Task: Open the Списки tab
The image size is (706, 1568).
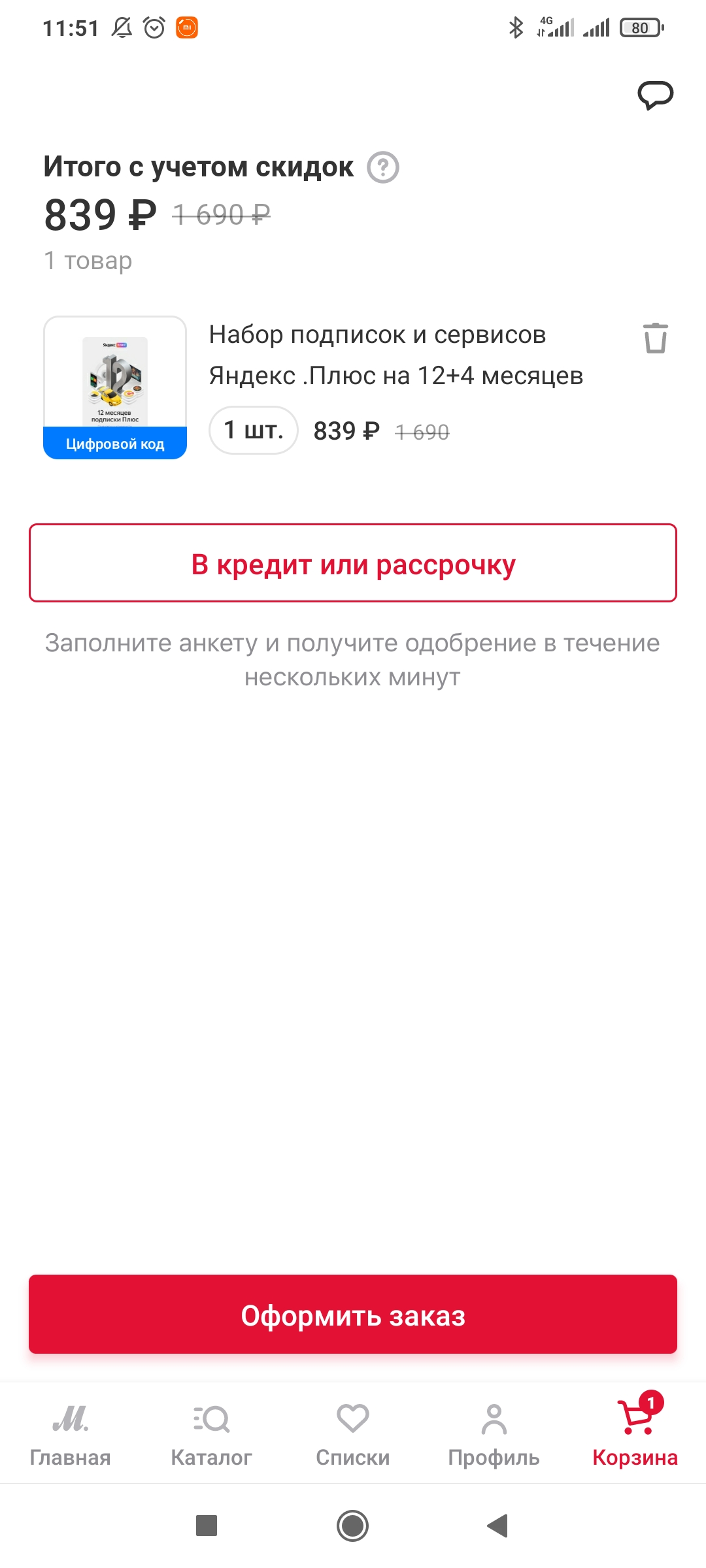Action: [x=353, y=1433]
